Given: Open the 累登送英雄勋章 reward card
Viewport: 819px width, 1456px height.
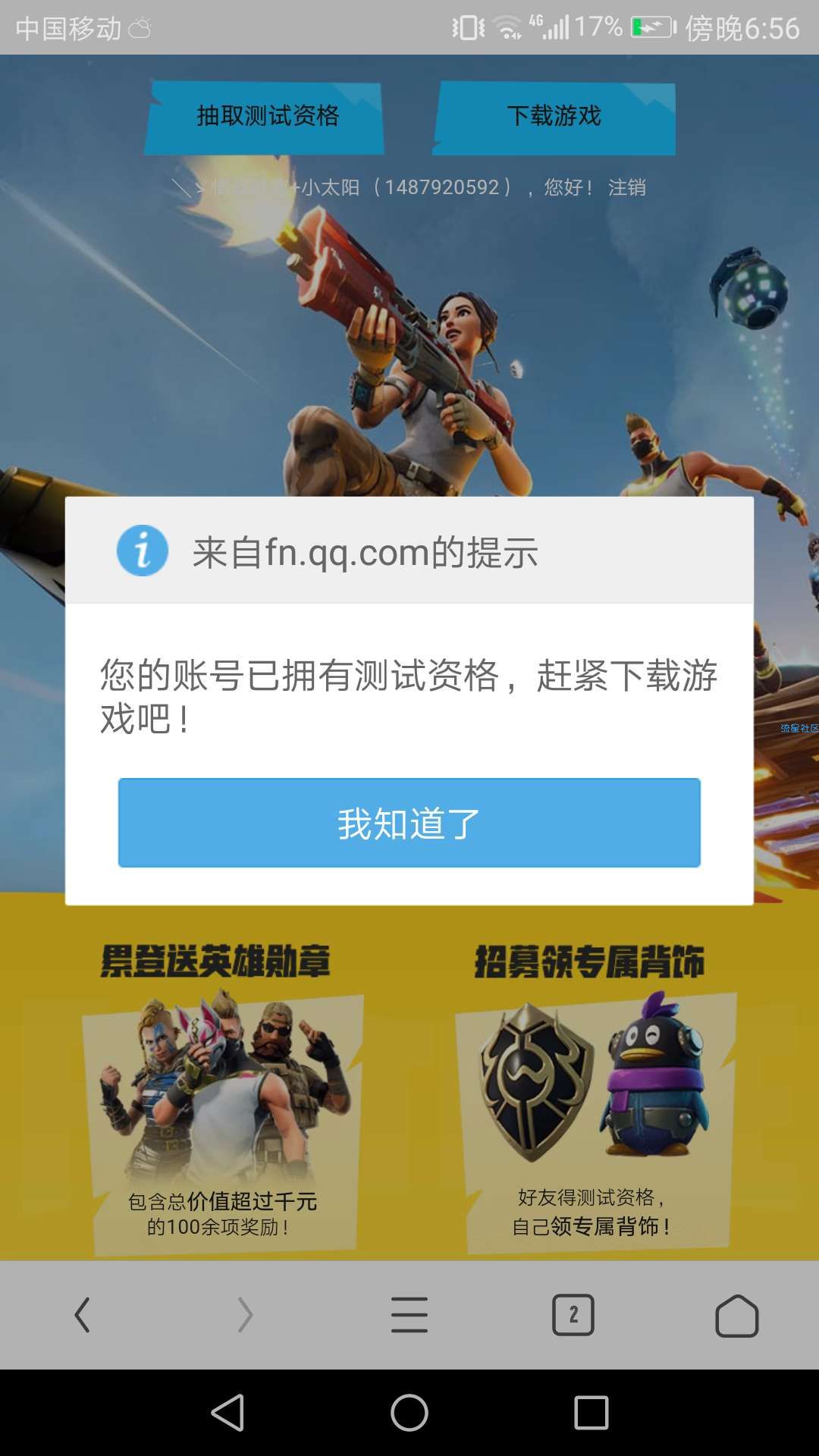Looking at the screenshot, I should (x=221, y=1115).
